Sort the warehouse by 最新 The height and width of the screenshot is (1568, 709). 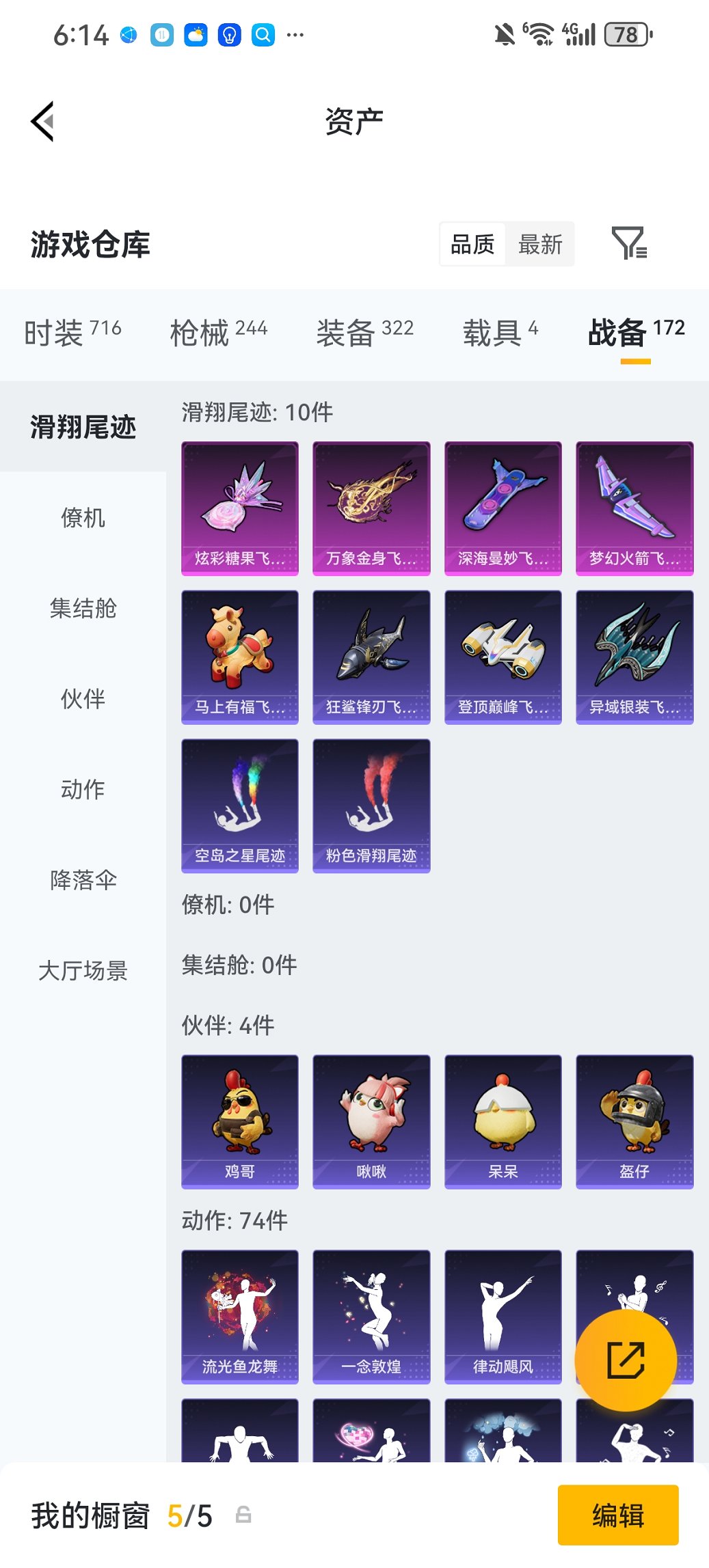click(539, 244)
